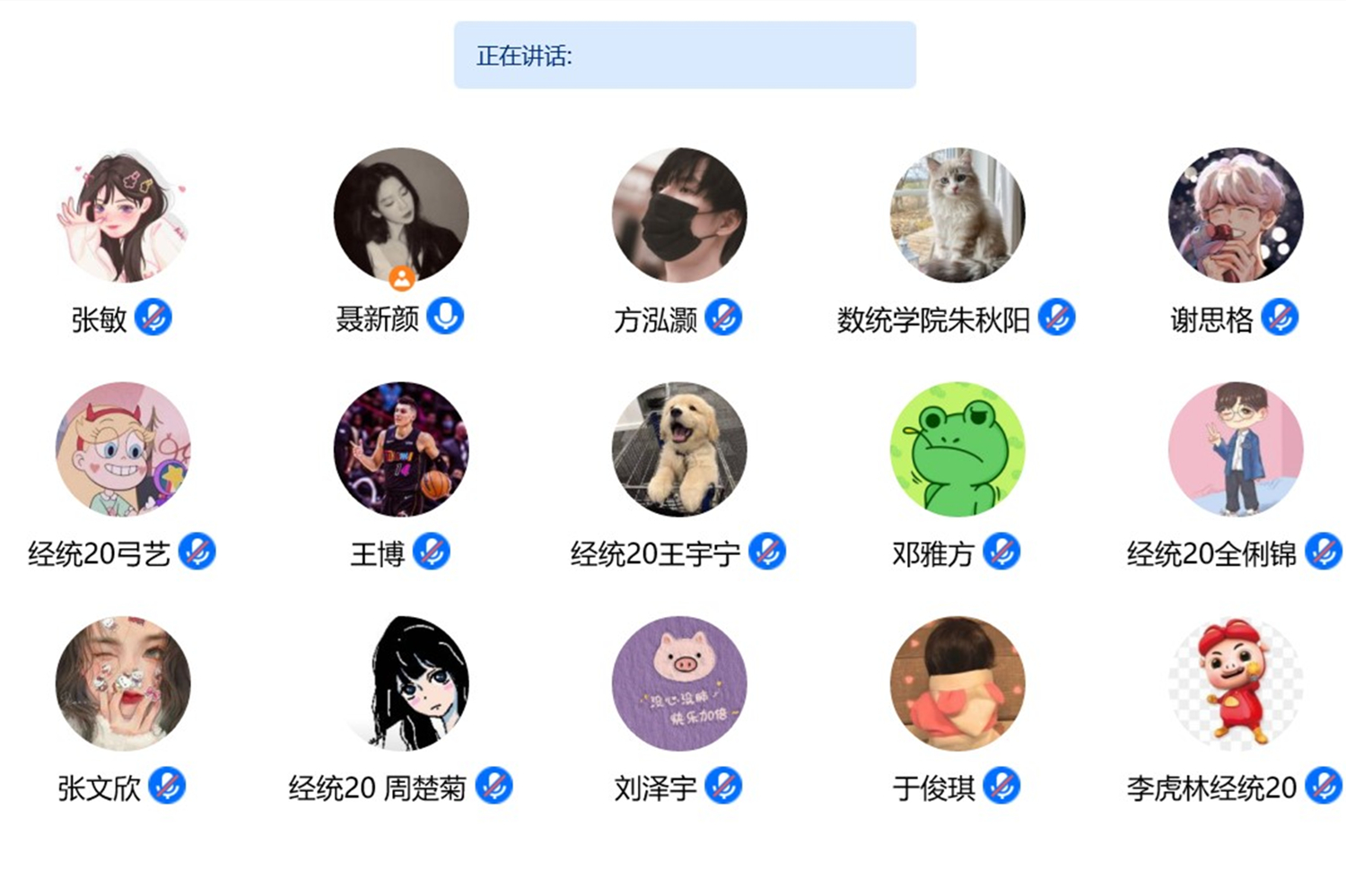Tap the puppy avatar of 经统20王宇宁
This screenshot has height=896, width=1346.
click(x=679, y=449)
